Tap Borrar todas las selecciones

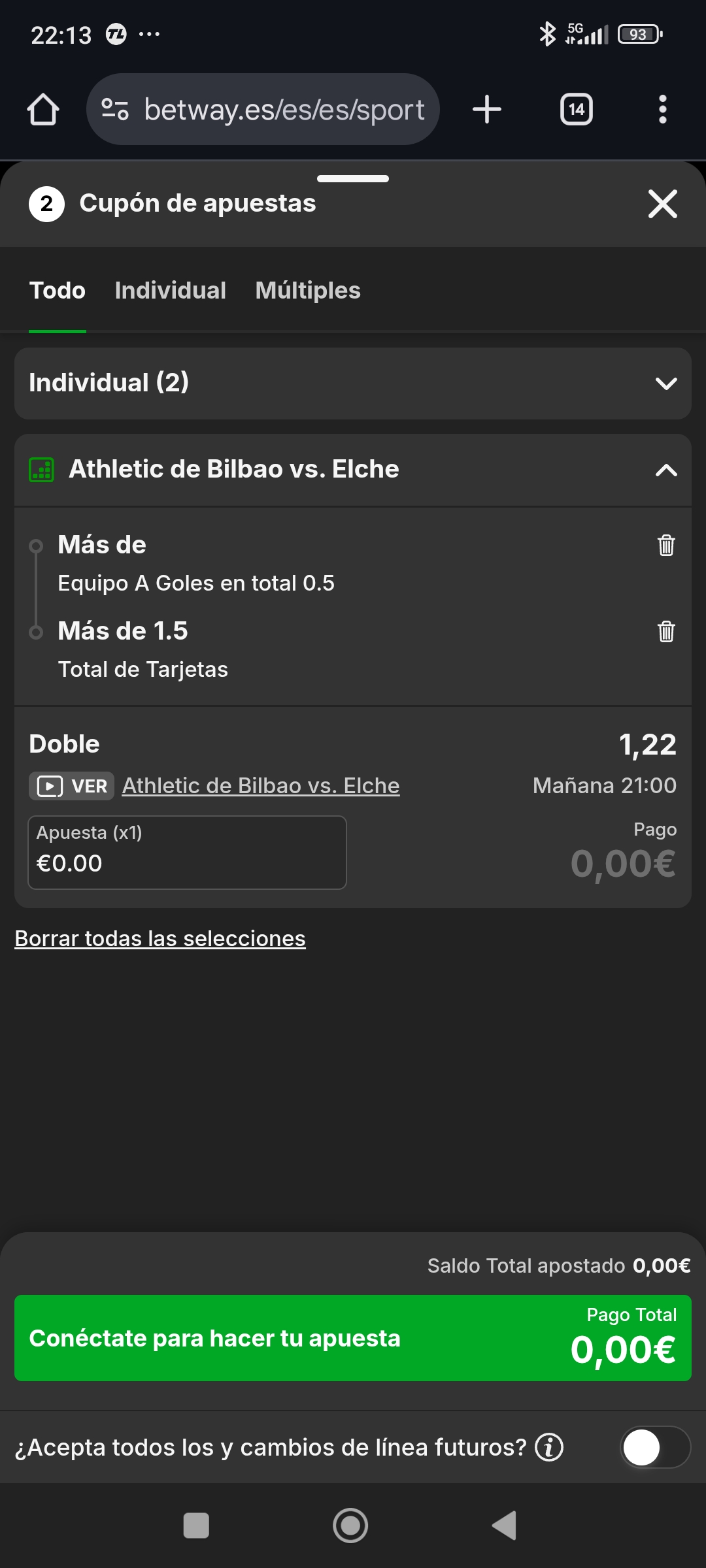coord(160,938)
